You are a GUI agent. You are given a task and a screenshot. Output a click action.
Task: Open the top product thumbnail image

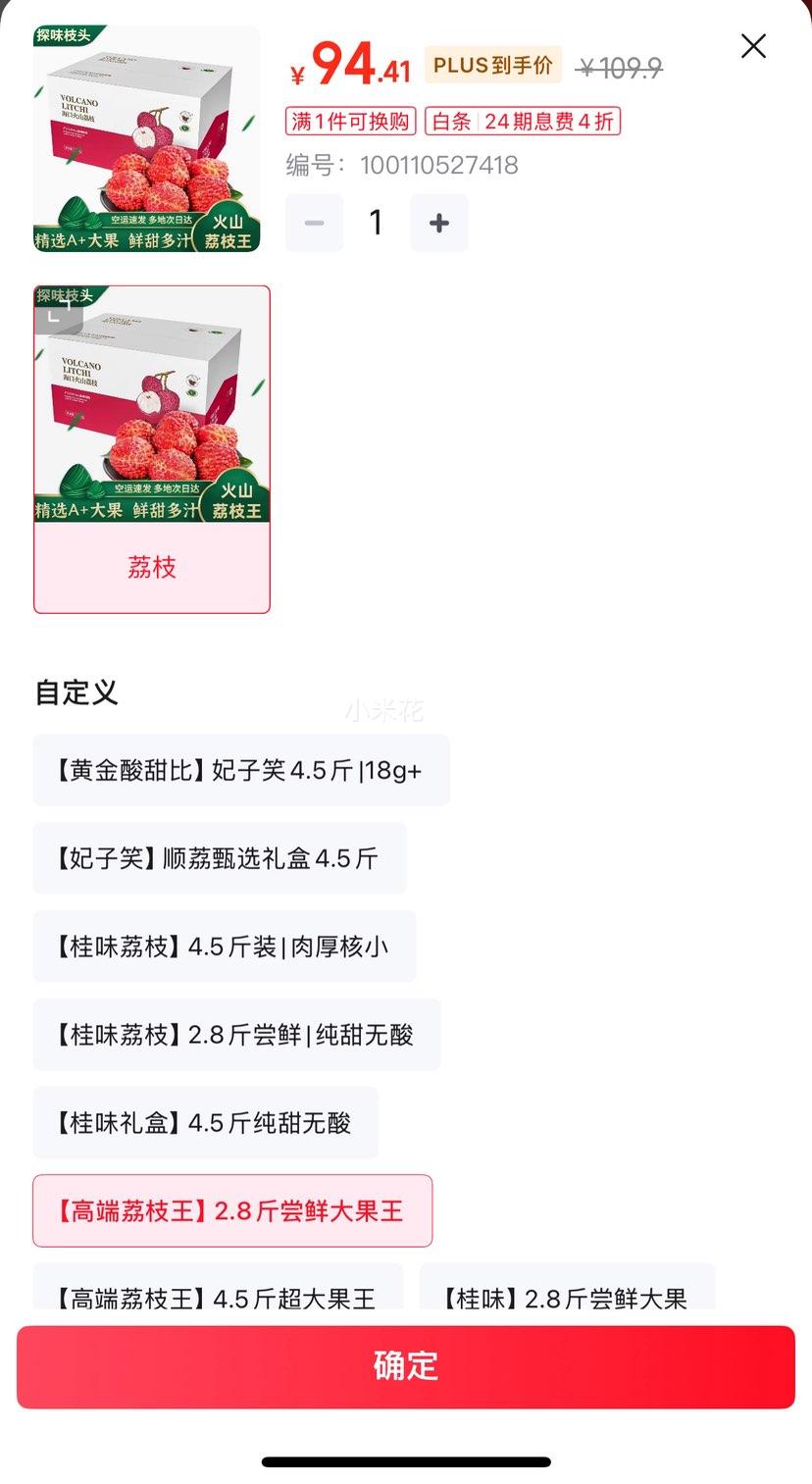(147, 138)
